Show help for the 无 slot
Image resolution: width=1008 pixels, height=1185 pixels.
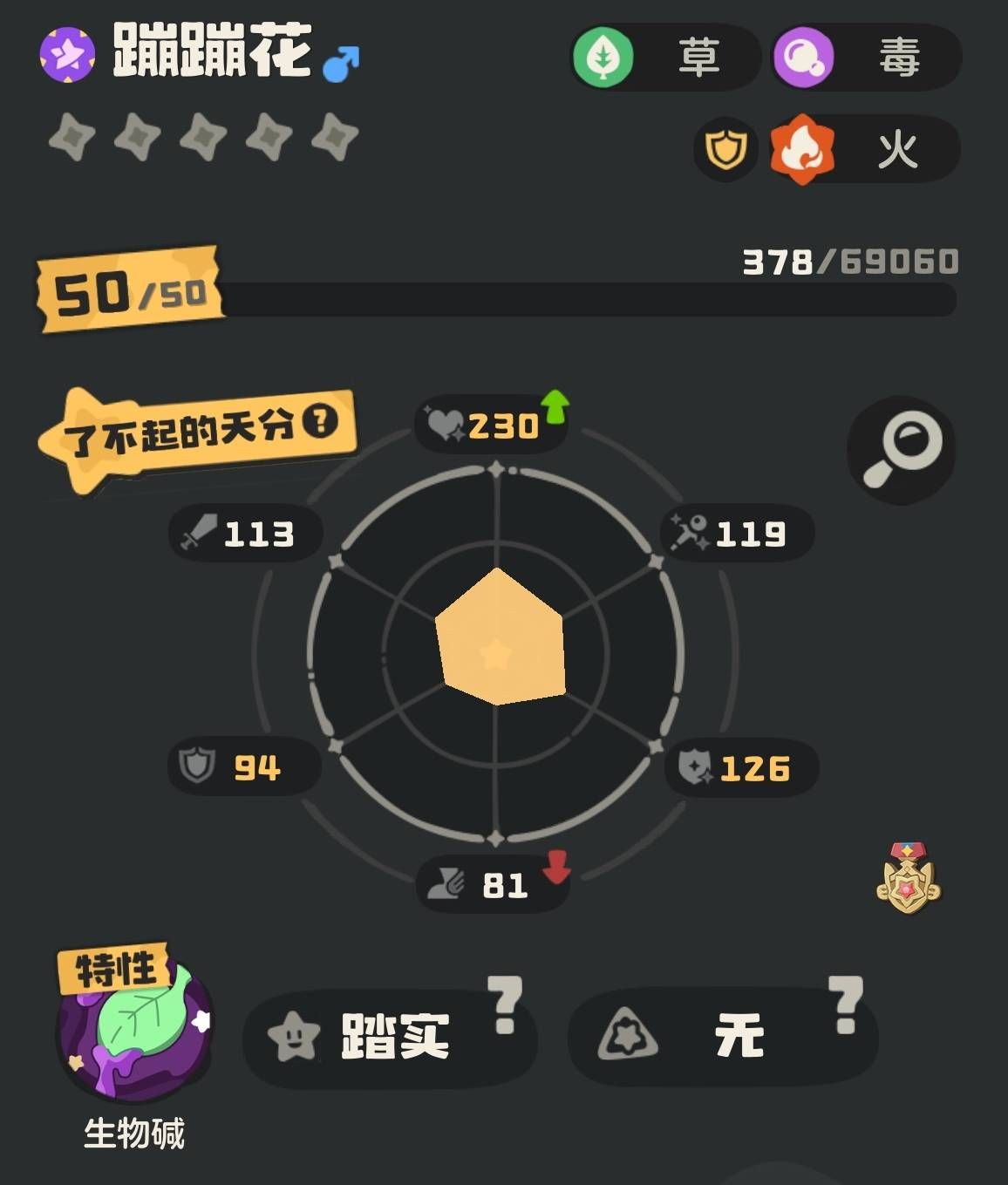coord(845,1004)
